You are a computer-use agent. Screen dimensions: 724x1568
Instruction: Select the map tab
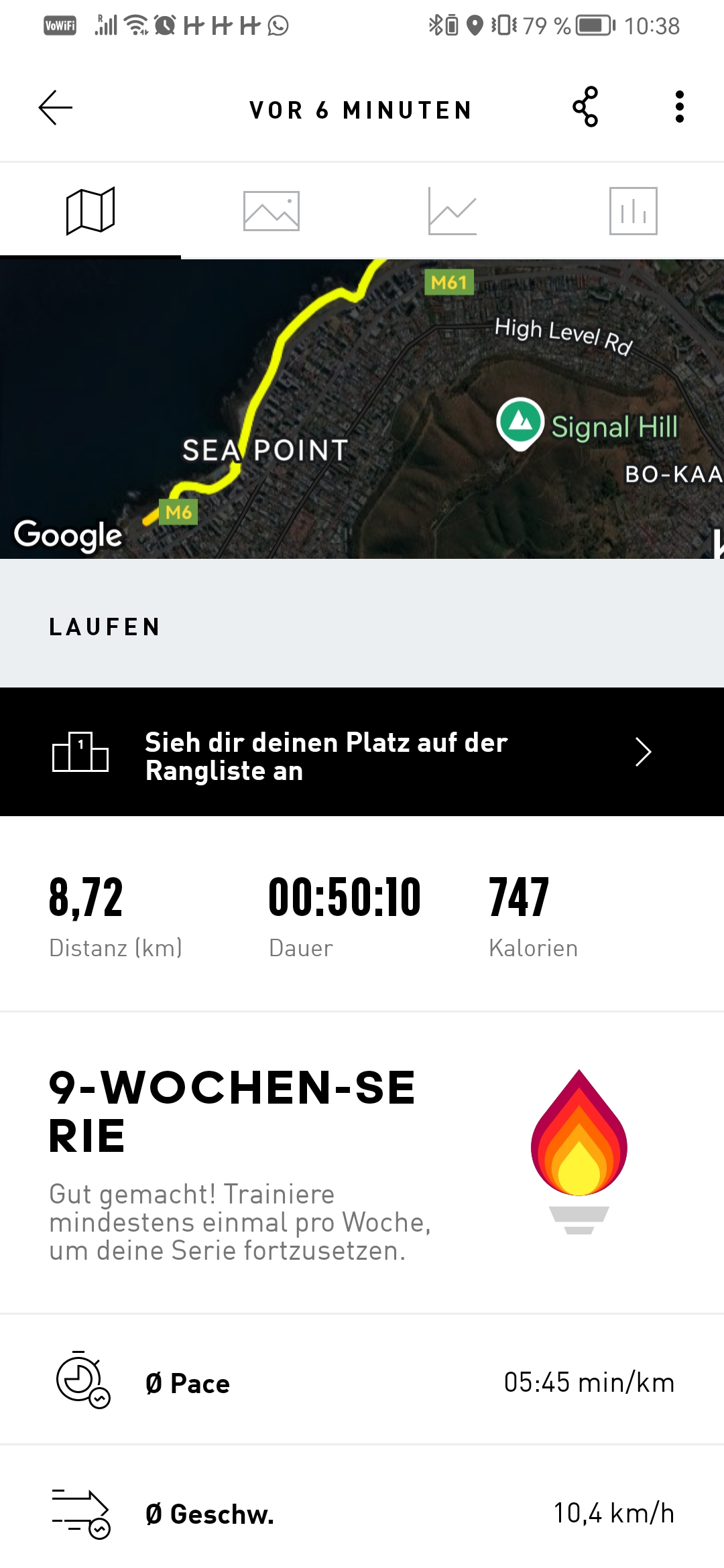90,210
